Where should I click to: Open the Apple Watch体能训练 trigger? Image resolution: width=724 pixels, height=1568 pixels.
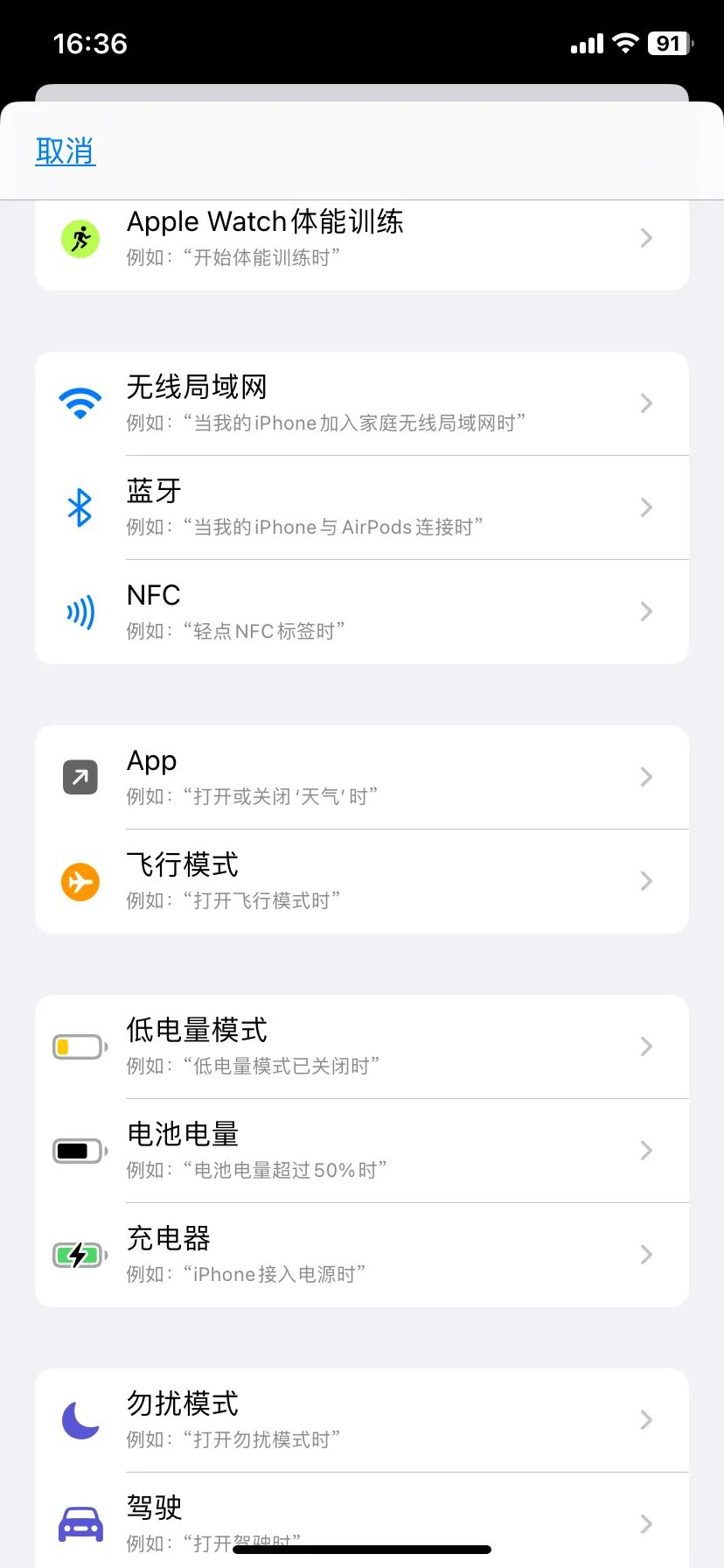point(361,238)
